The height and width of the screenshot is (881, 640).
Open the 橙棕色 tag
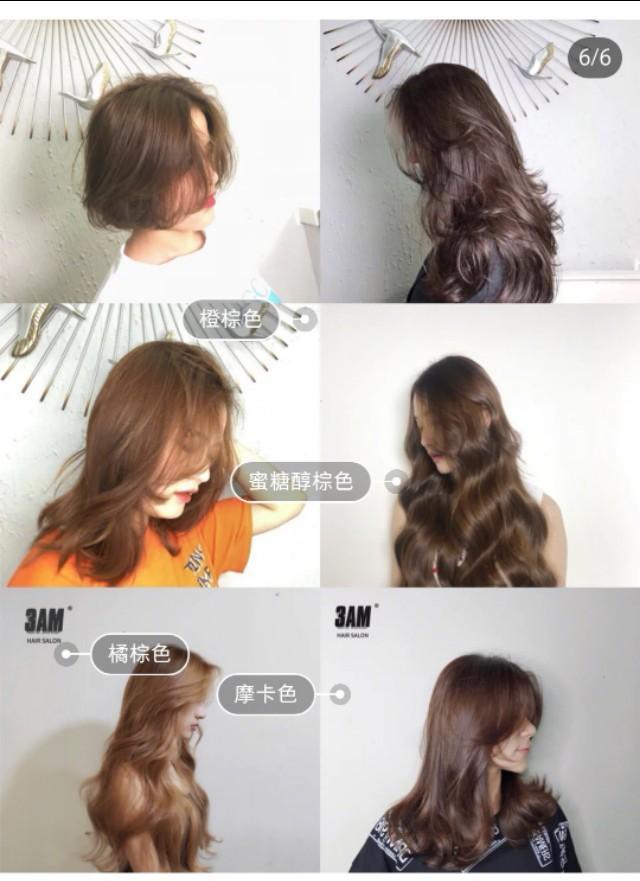(x=231, y=320)
